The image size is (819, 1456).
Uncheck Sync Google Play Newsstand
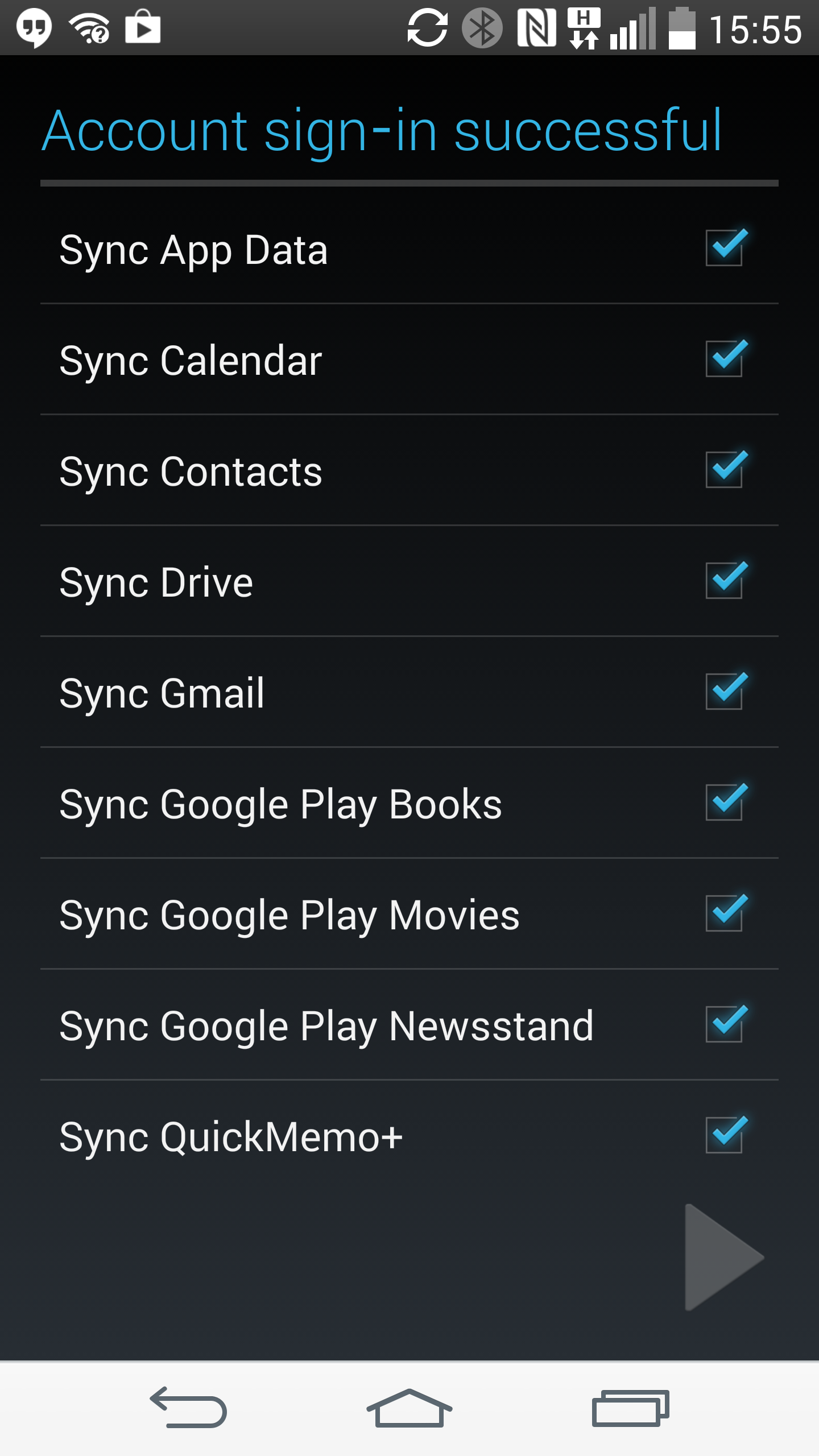point(725,1024)
